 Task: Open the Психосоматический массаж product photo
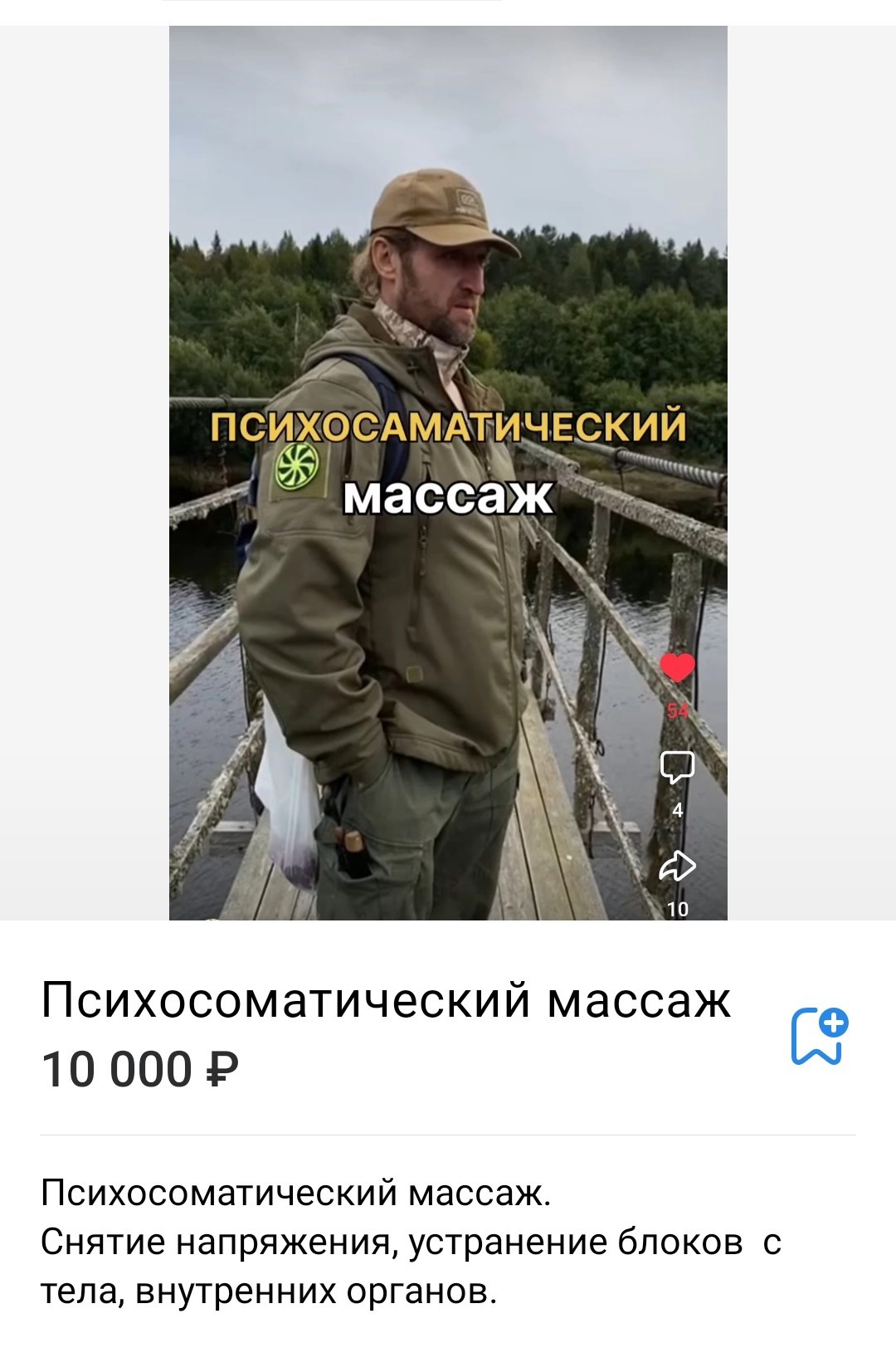(x=448, y=472)
